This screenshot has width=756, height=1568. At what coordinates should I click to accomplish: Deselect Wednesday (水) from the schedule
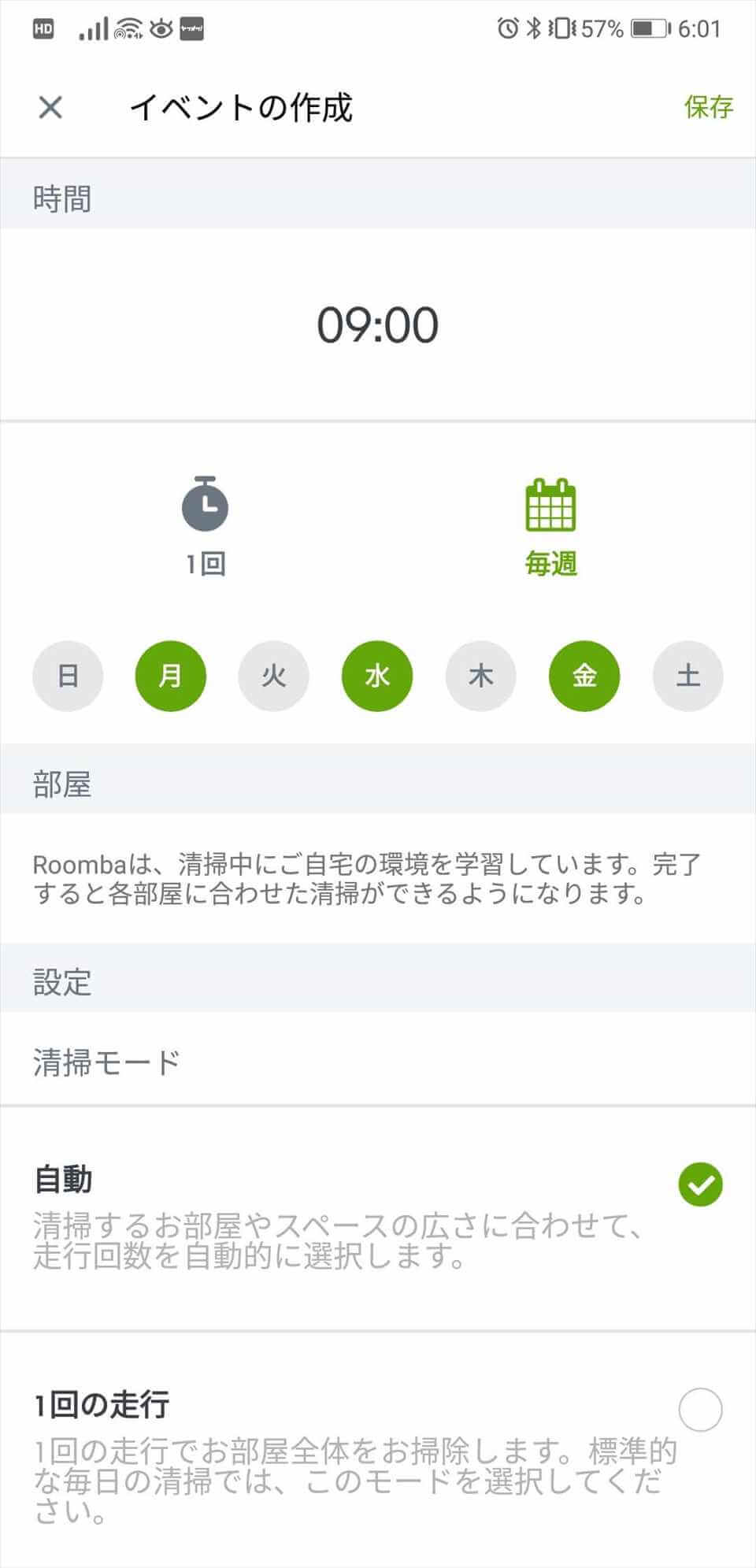click(377, 676)
